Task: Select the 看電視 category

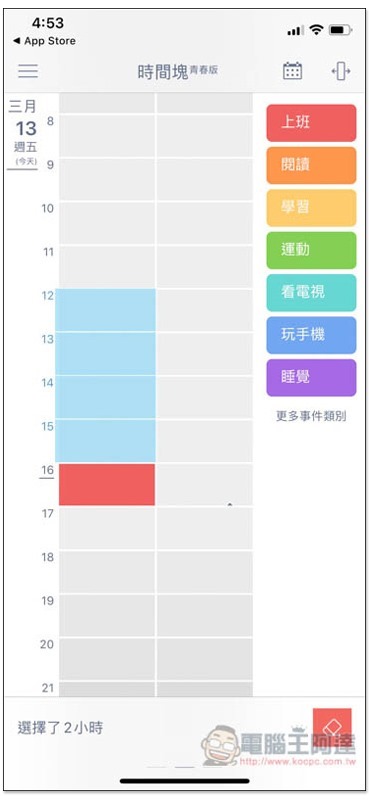Action: coord(311,292)
